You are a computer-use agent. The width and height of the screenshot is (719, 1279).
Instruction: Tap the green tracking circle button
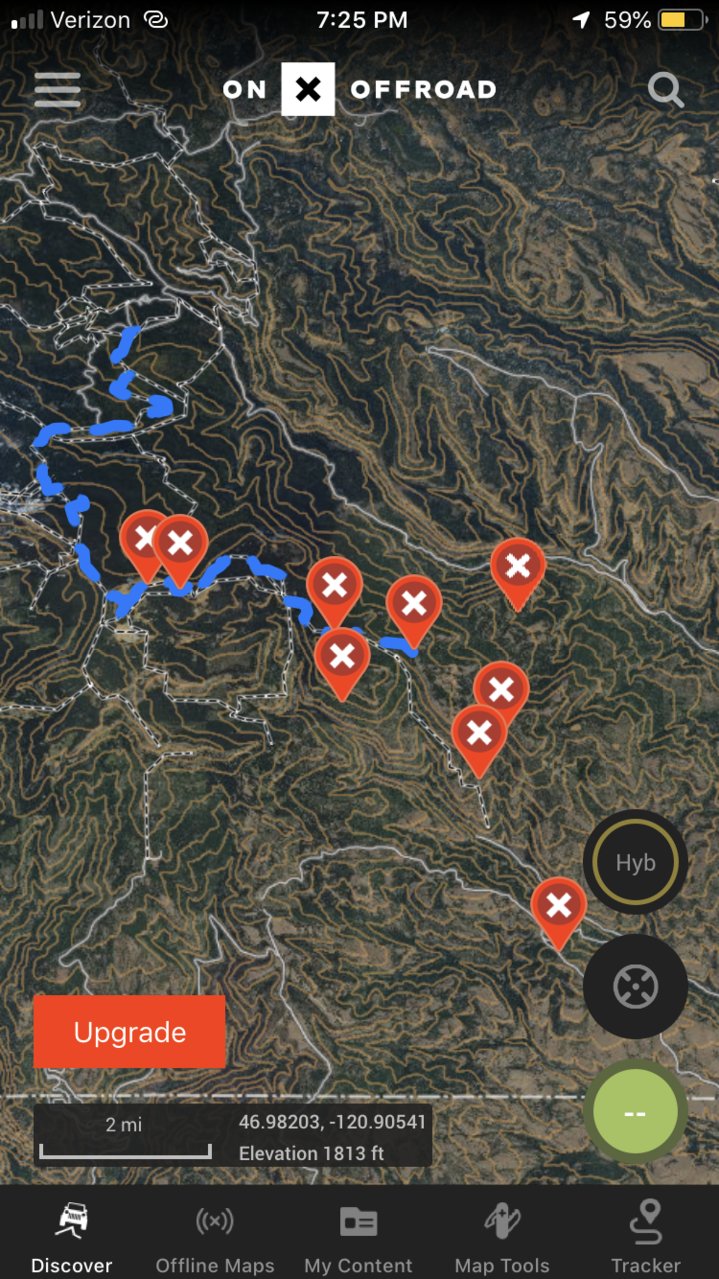[x=635, y=1112]
